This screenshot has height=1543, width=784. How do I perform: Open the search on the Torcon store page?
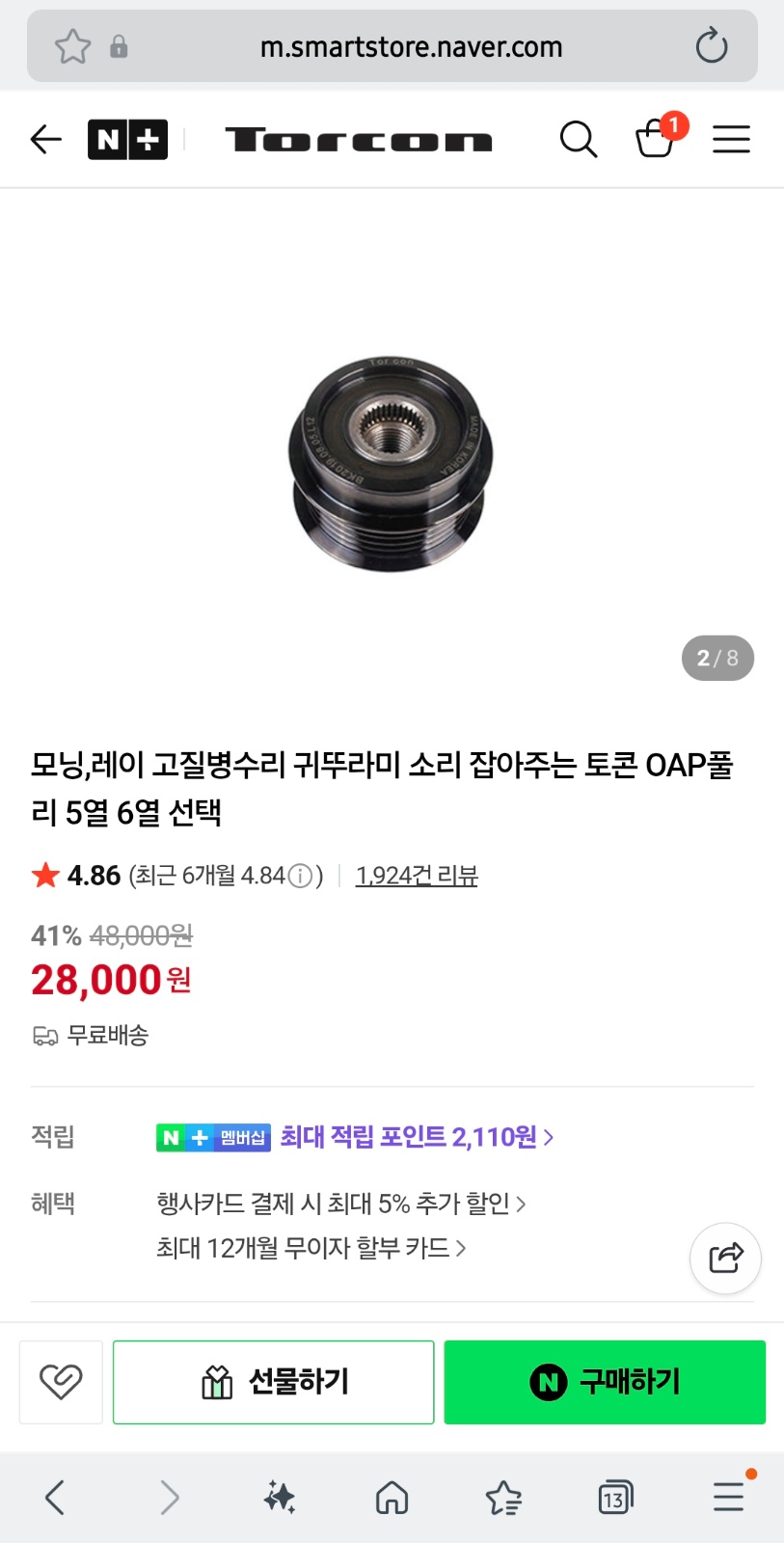[579, 139]
